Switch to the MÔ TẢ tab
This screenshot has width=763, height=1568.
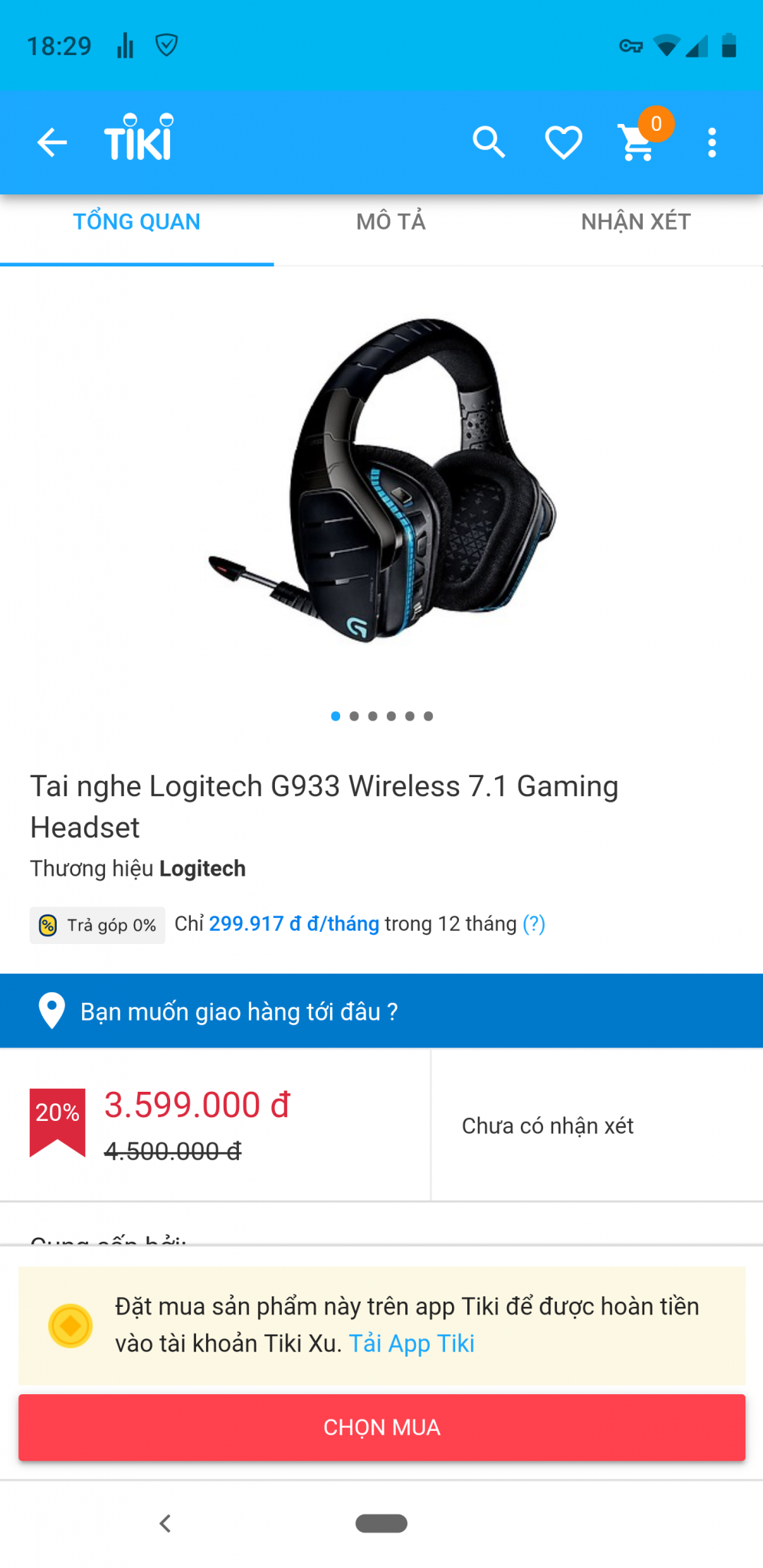click(x=391, y=222)
